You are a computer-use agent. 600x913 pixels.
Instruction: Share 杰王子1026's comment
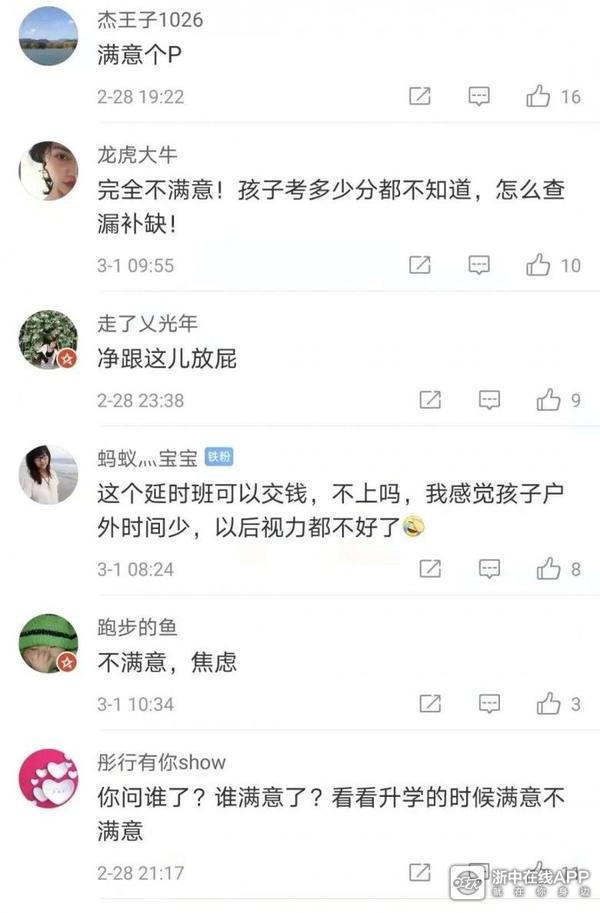click(420, 96)
